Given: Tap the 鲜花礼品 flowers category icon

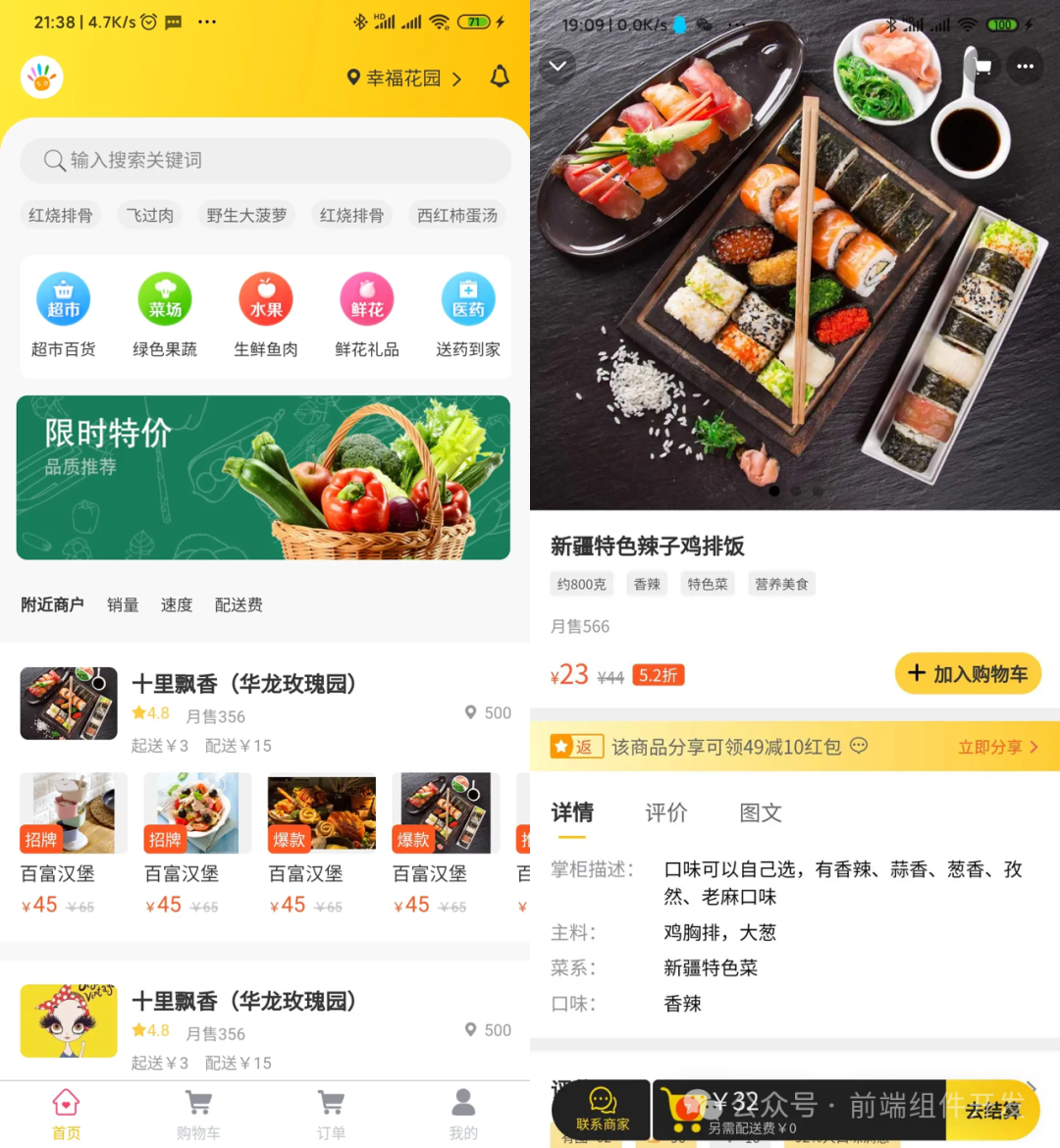Looking at the screenshot, I should coord(367,299).
